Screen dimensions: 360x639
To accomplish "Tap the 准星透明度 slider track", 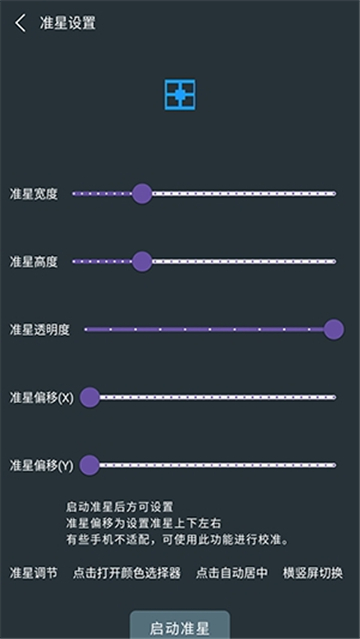I will pos(214,329).
